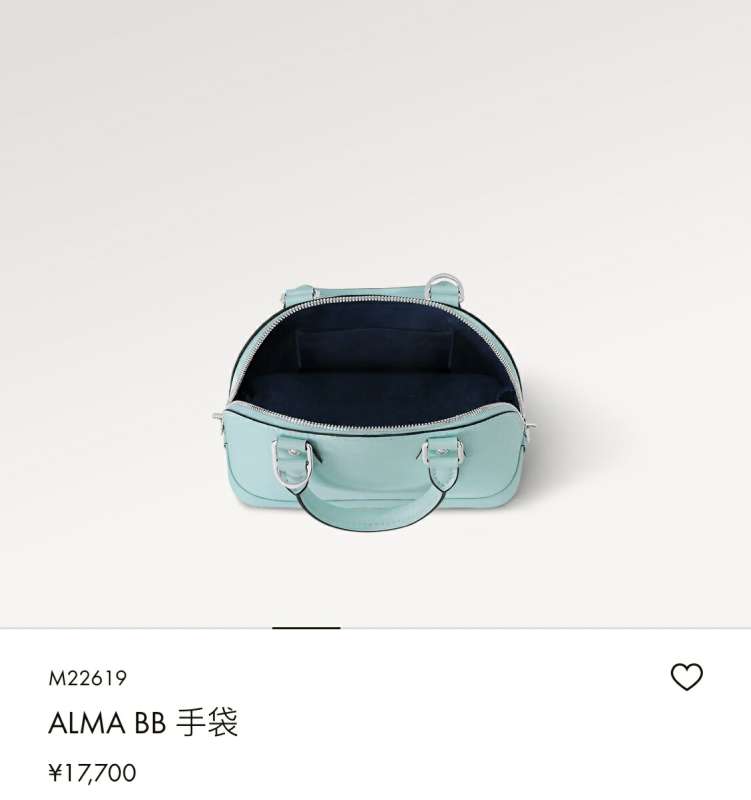Add ALMA BB to wishlist with heart icon
The height and width of the screenshot is (800, 751).
686,677
